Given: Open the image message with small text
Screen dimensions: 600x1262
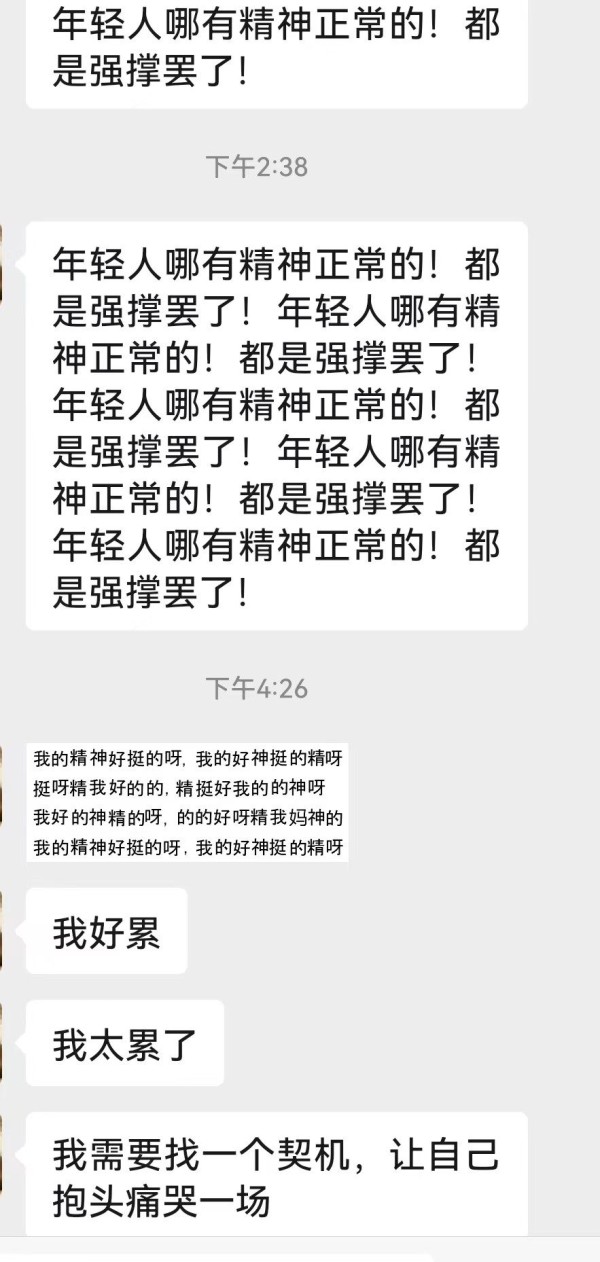Looking at the screenshot, I should point(188,803).
